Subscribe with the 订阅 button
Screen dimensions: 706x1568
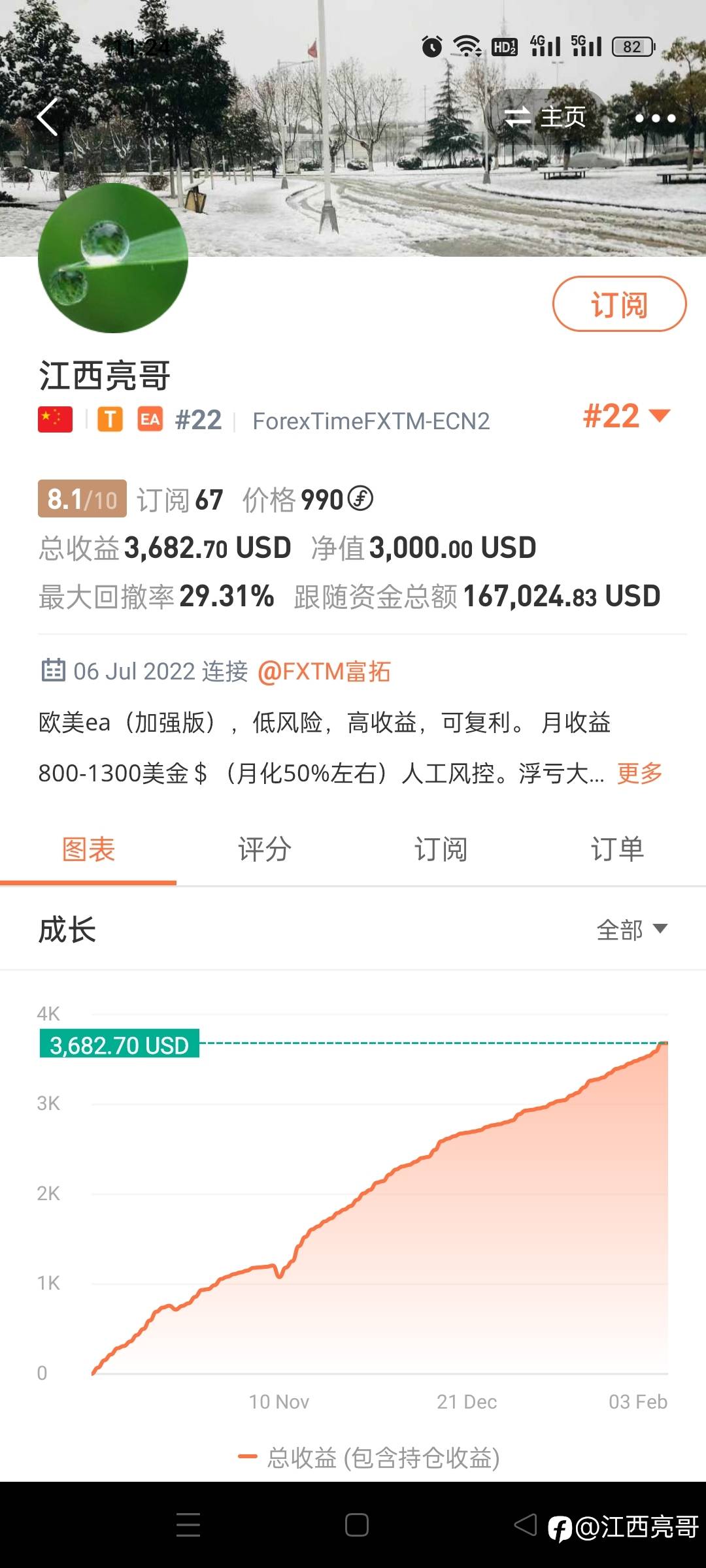click(619, 304)
